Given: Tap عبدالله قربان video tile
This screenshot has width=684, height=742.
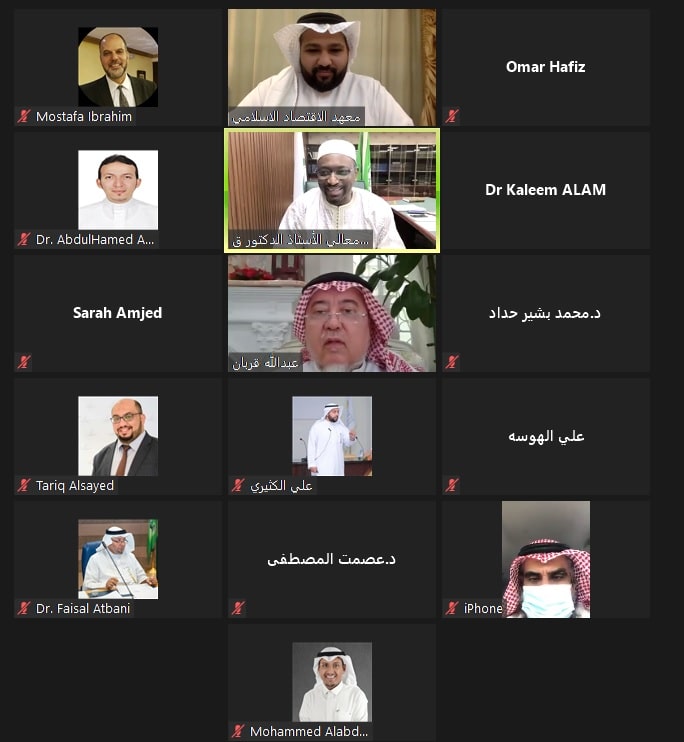Looking at the screenshot, I should (x=332, y=313).
